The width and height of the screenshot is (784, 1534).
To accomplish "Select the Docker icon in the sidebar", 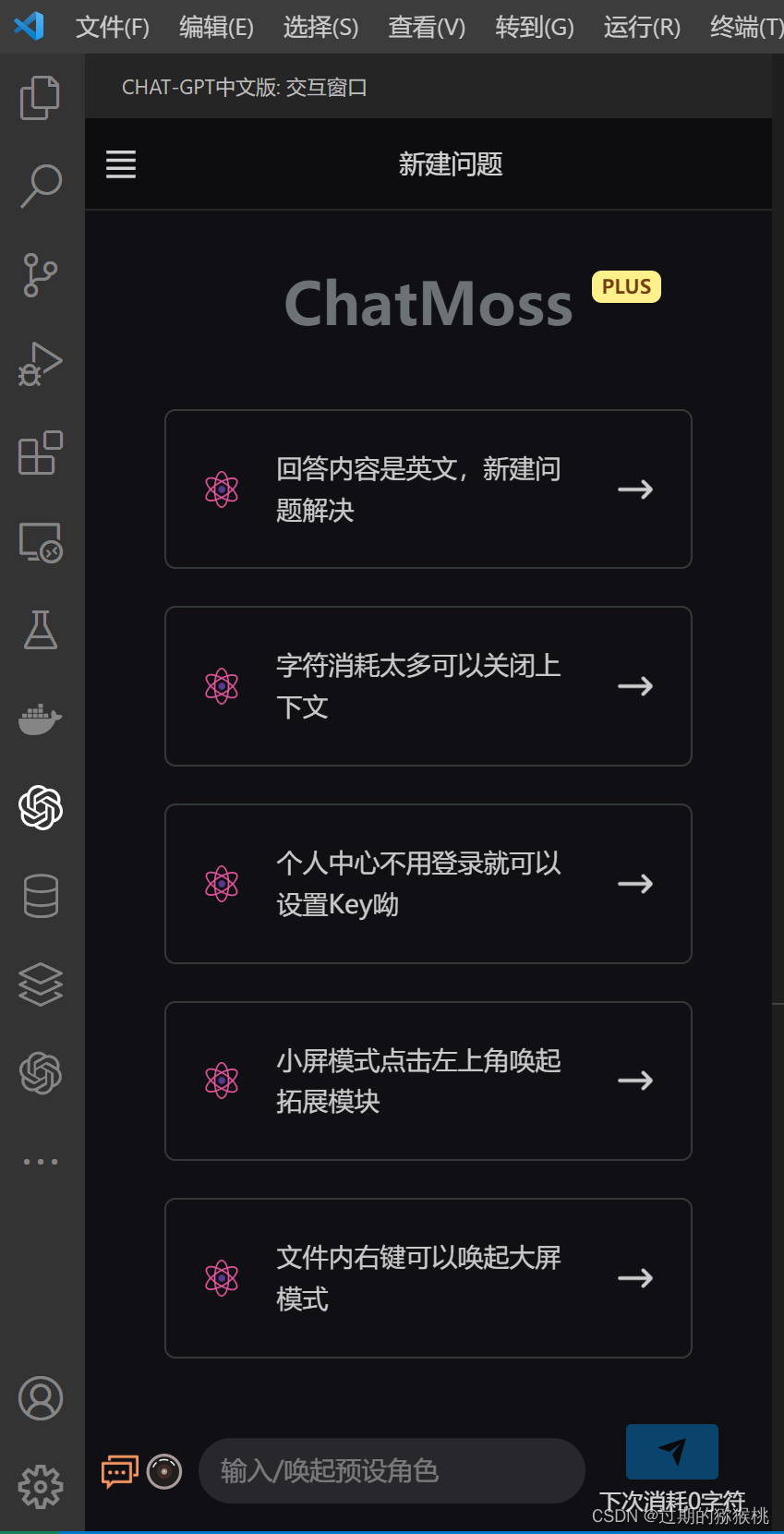I will 39,719.
